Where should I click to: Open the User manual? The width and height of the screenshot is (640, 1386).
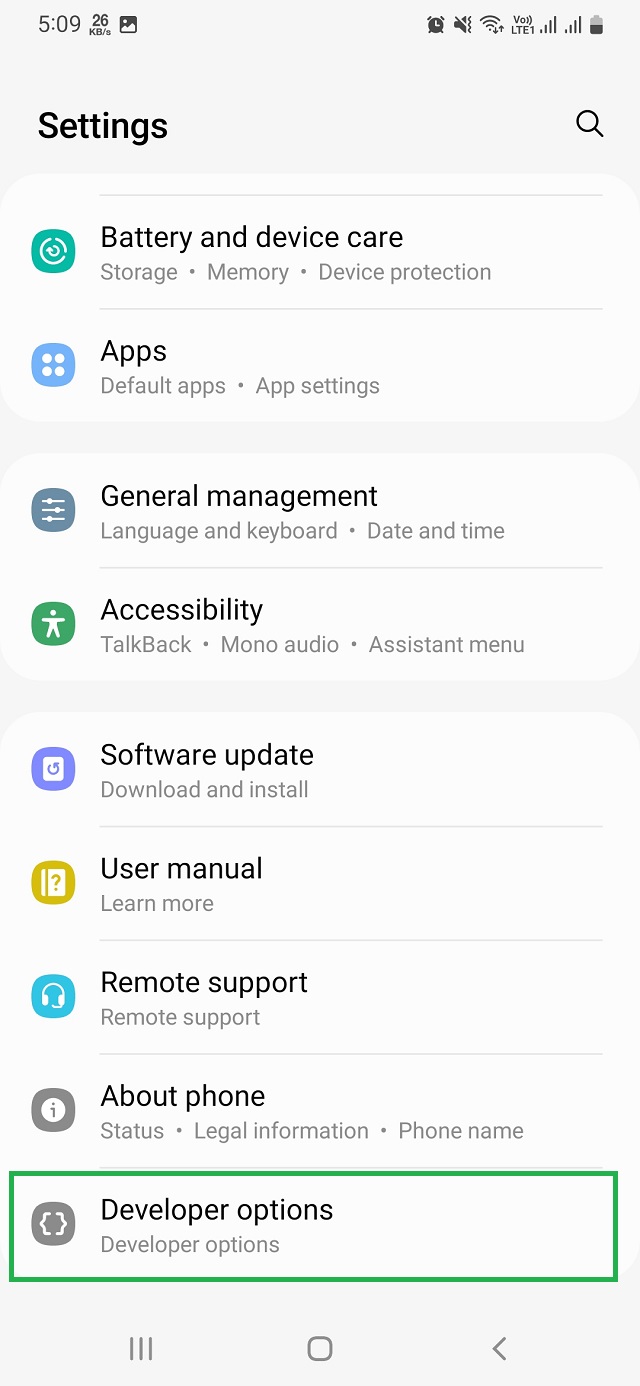coord(181,884)
